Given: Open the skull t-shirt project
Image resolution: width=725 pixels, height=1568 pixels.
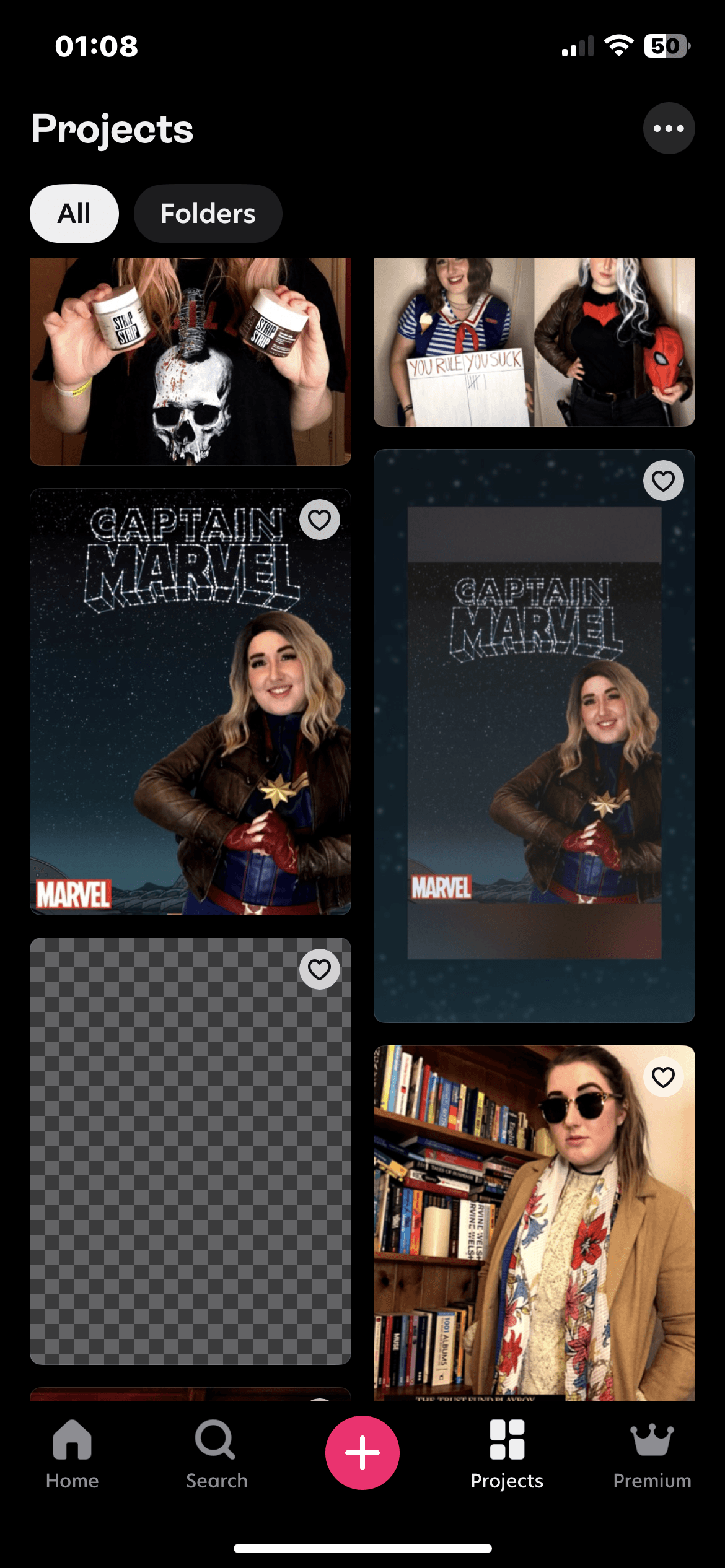Looking at the screenshot, I should tap(190, 362).
